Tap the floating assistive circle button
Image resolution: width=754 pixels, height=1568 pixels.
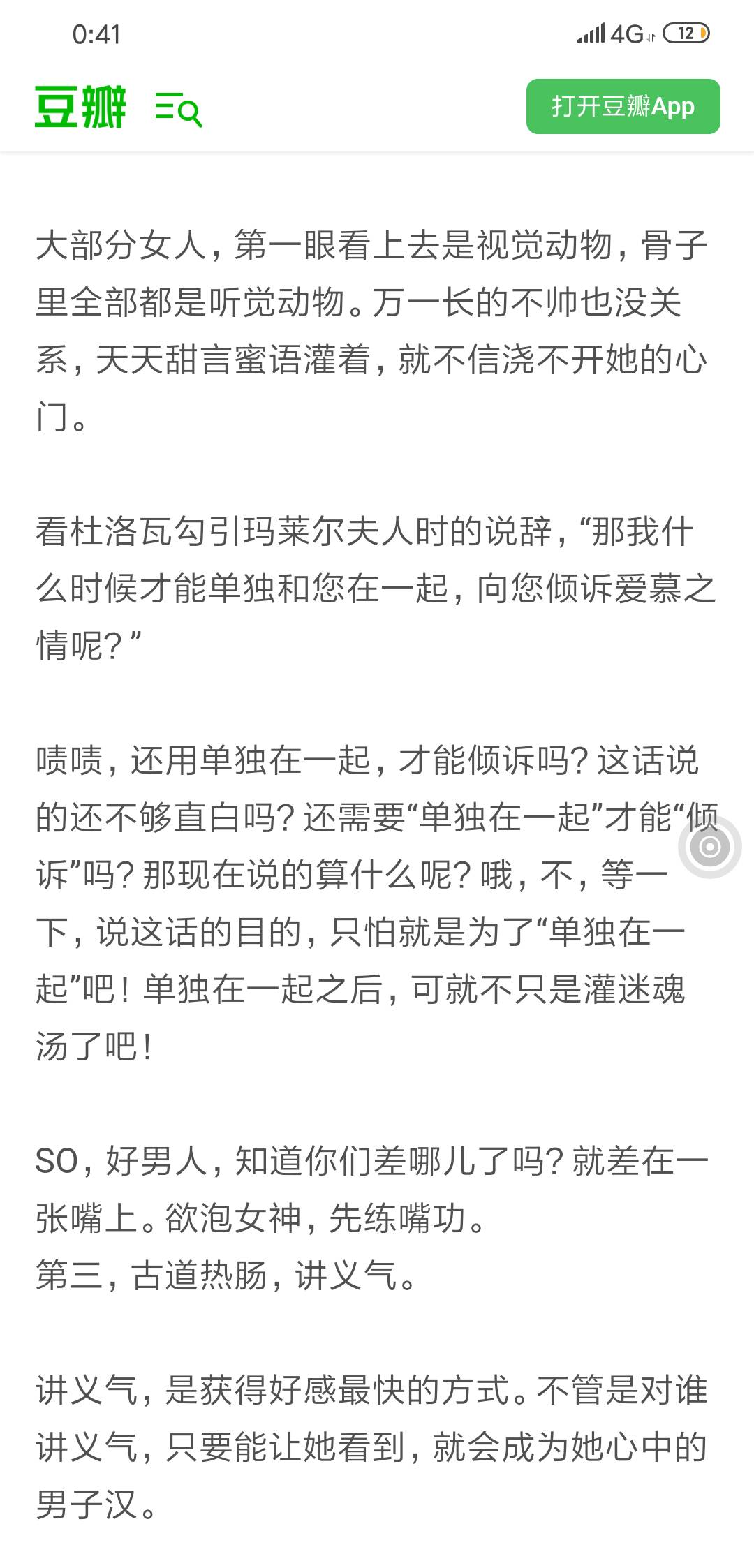(x=709, y=847)
